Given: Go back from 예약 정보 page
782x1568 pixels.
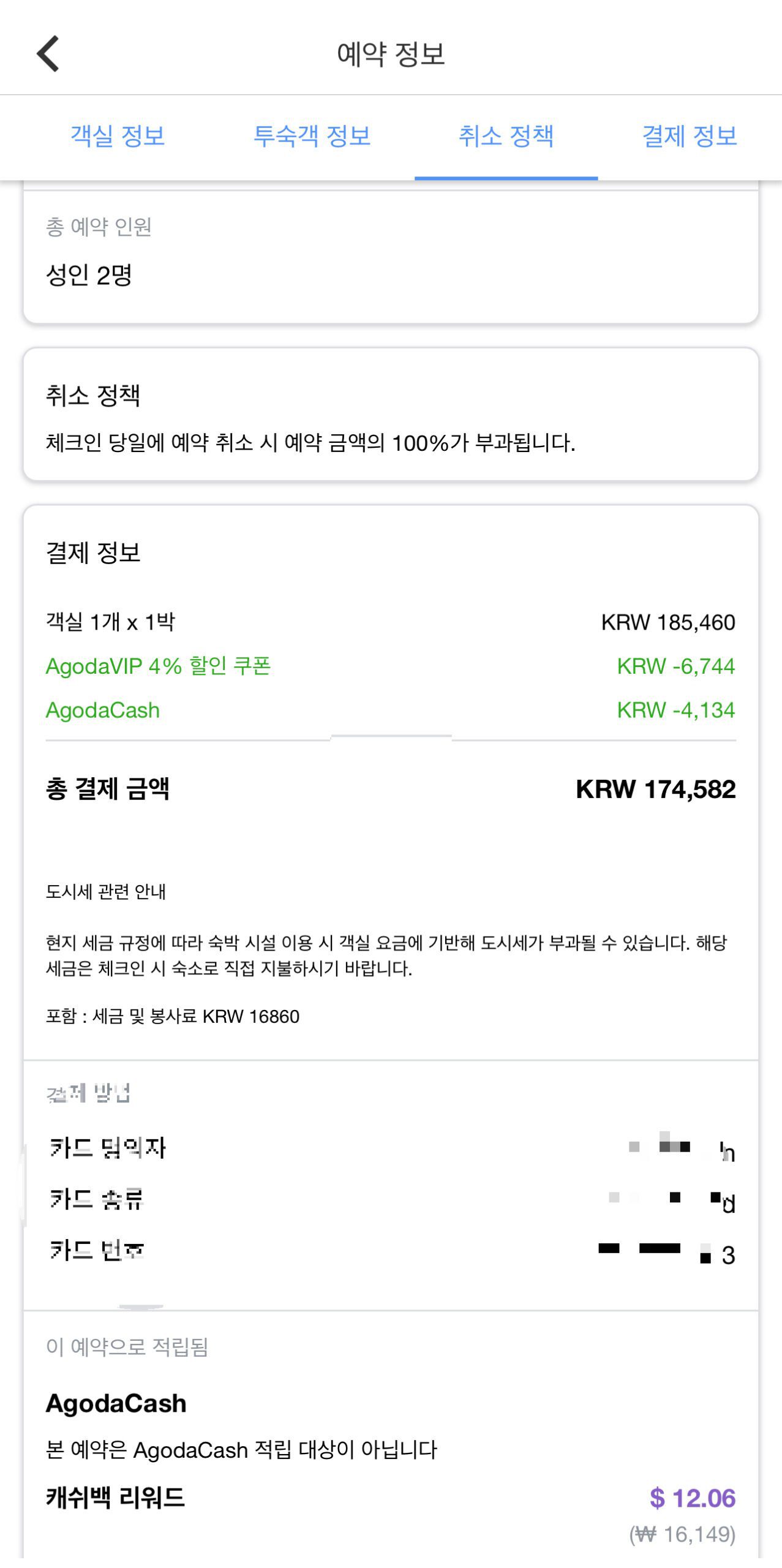Looking at the screenshot, I should click(48, 54).
